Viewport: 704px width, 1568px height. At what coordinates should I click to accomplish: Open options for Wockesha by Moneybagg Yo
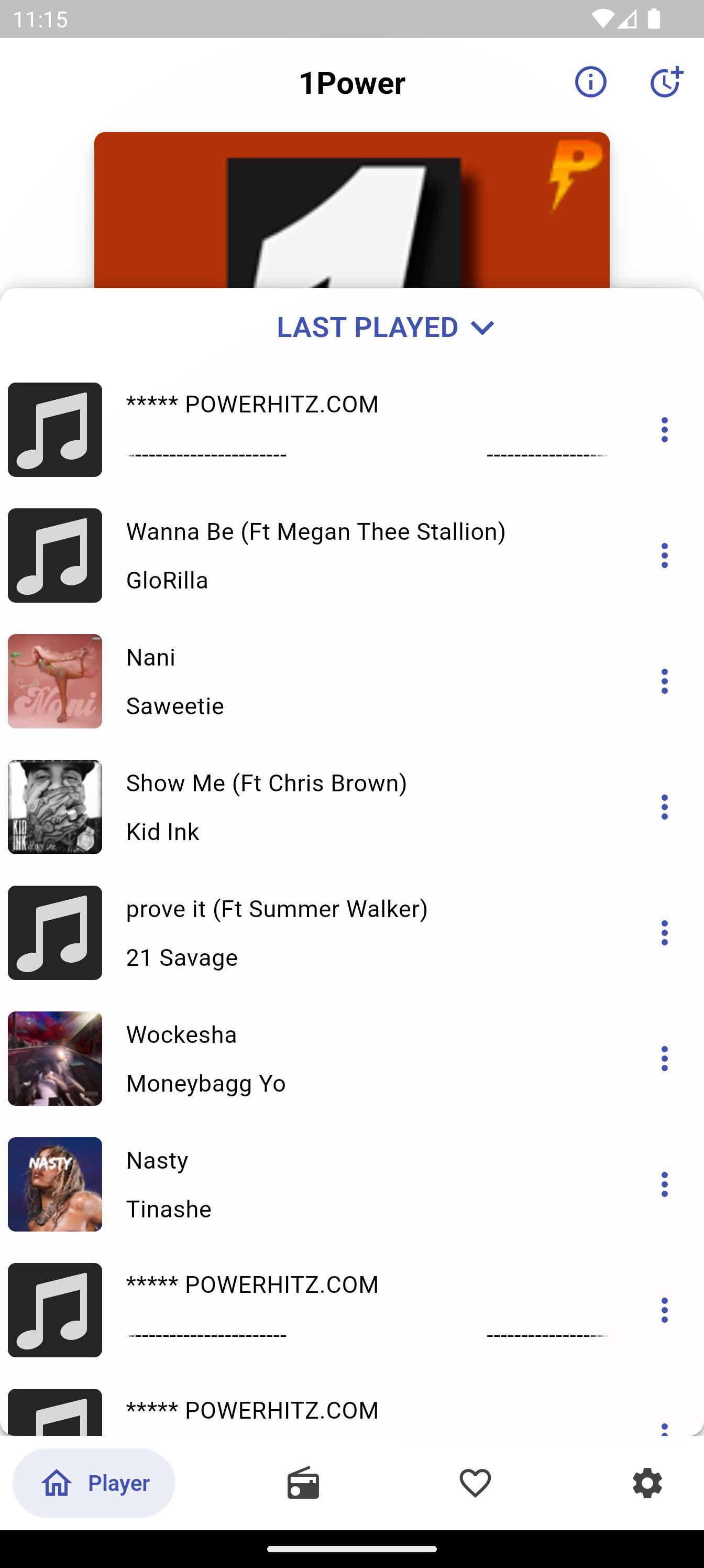click(664, 1059)
